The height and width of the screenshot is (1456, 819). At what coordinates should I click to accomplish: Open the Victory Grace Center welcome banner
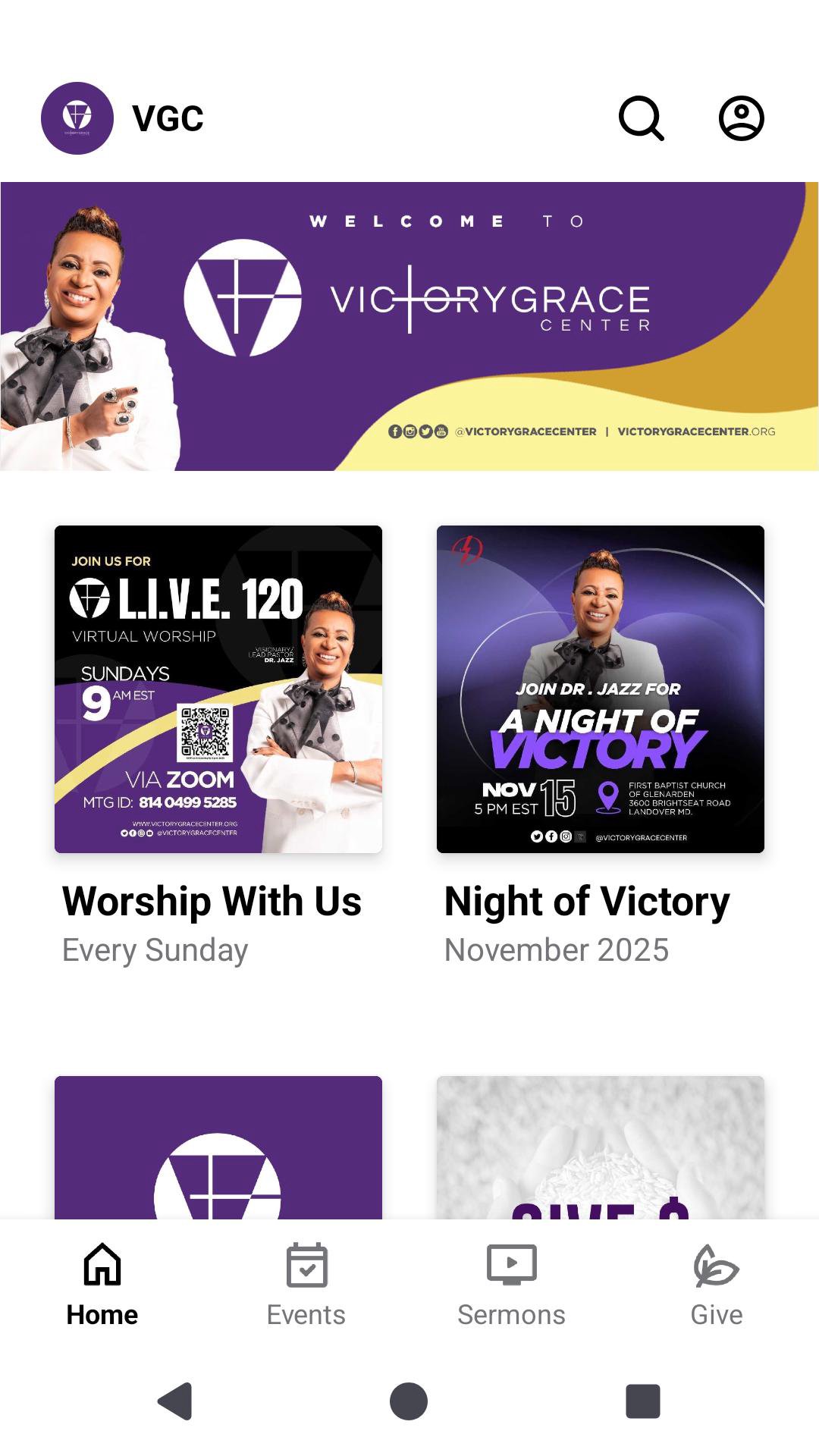[x=409, y=326]
